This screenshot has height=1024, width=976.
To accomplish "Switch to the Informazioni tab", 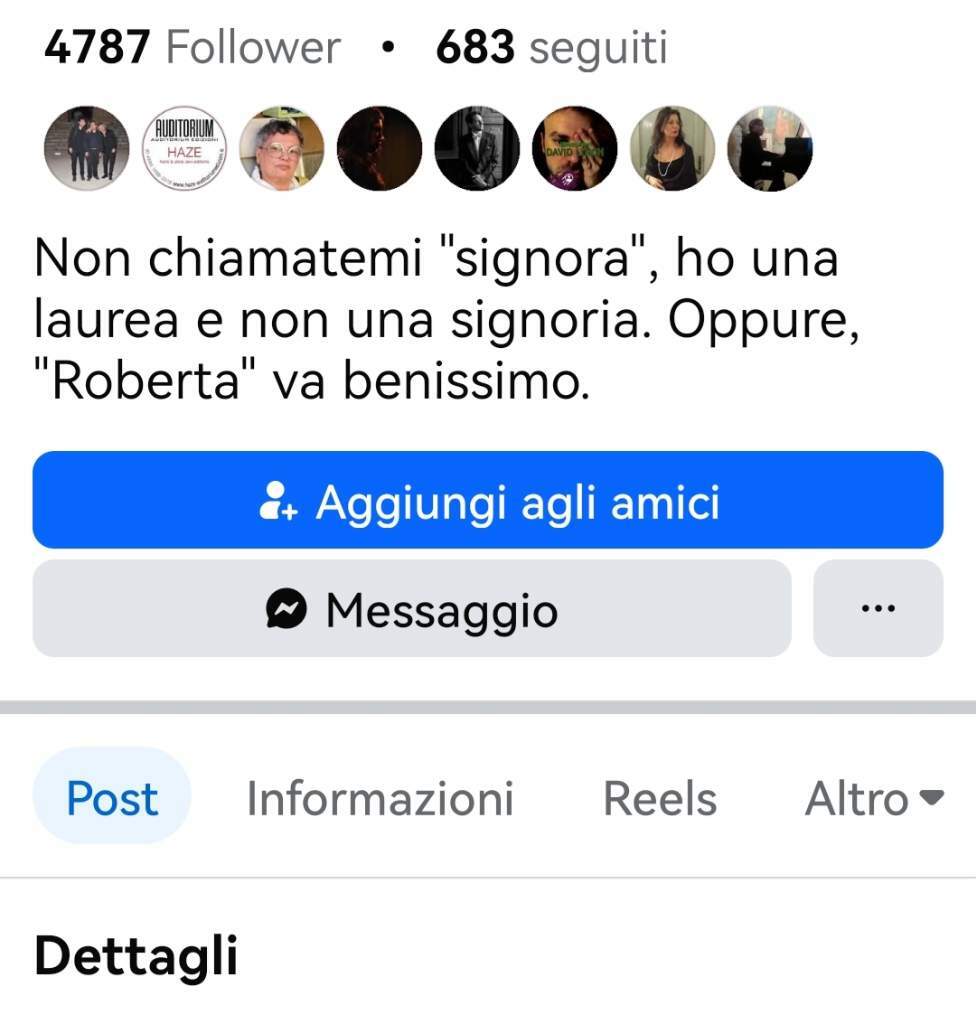I will pos(380,799).
